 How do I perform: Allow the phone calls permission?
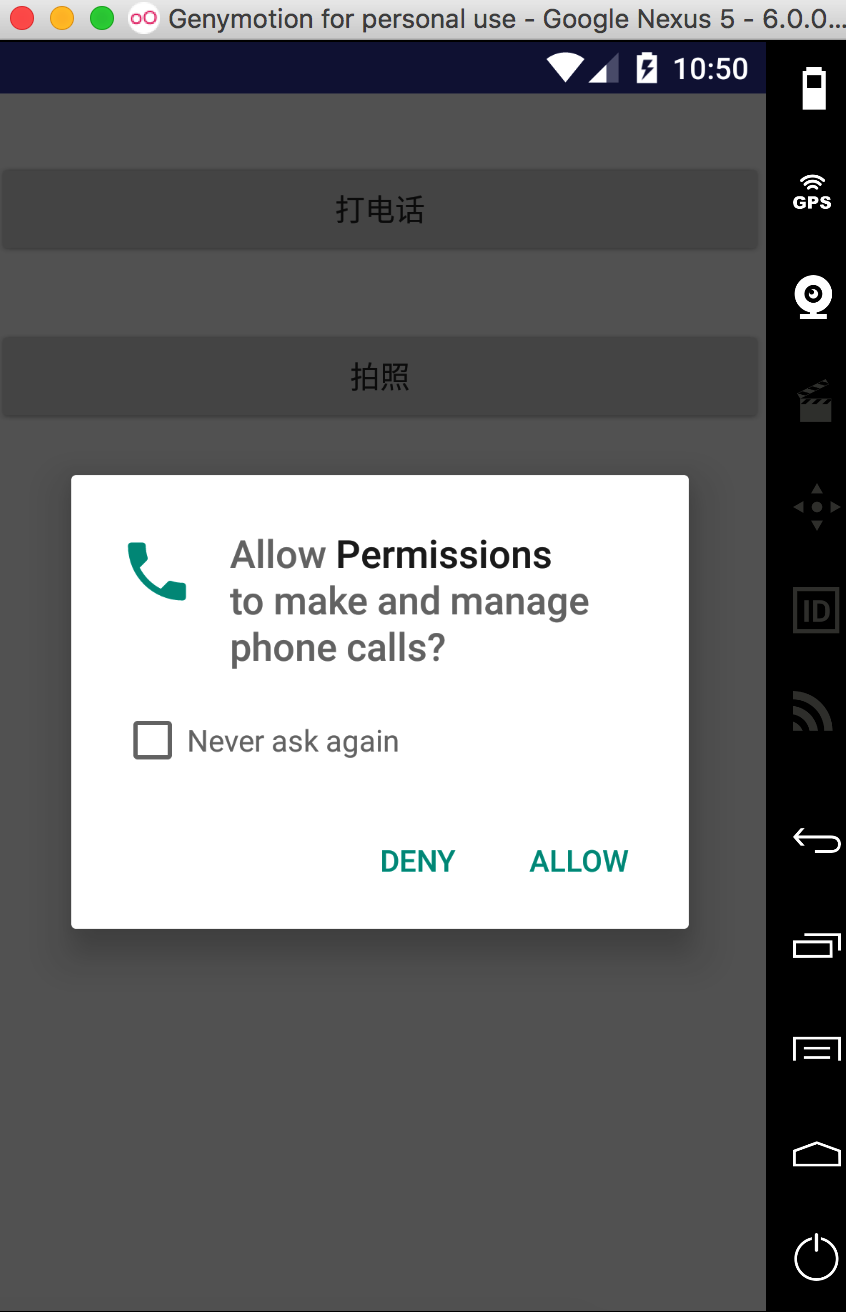point(578,861)
